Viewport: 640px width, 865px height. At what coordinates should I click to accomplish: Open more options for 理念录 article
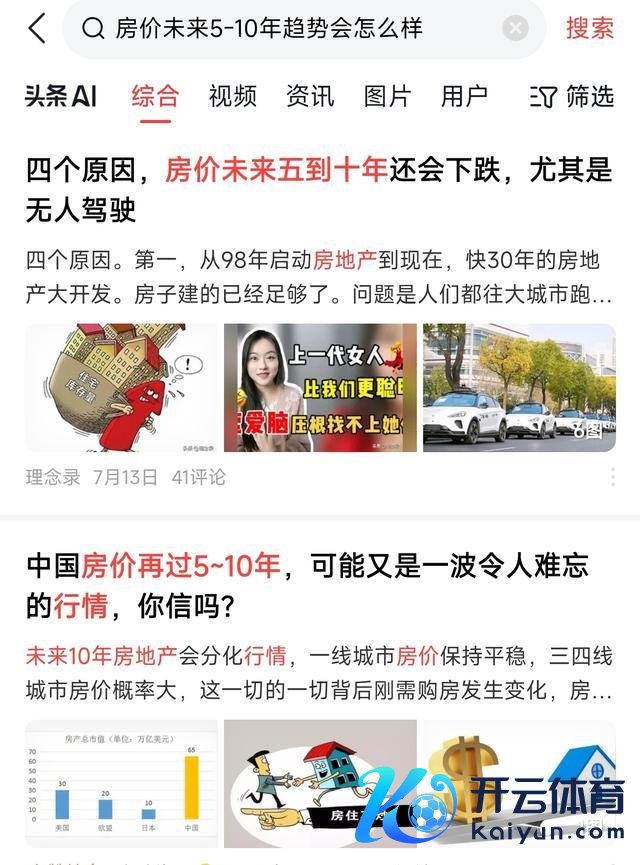point(613,477)
